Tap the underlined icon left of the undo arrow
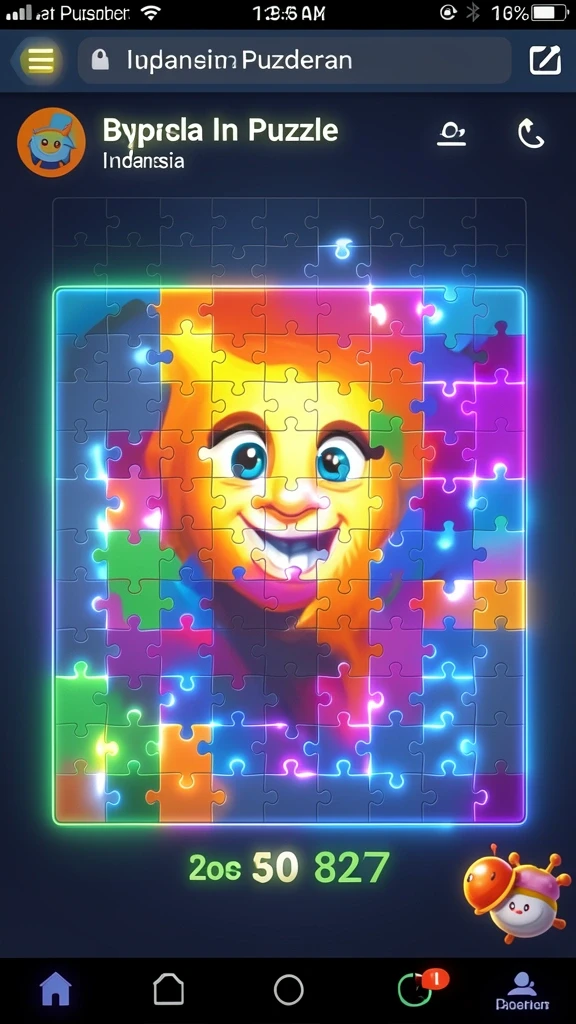The height and width of the screenshot is (1024, 576). pos(451,134)
